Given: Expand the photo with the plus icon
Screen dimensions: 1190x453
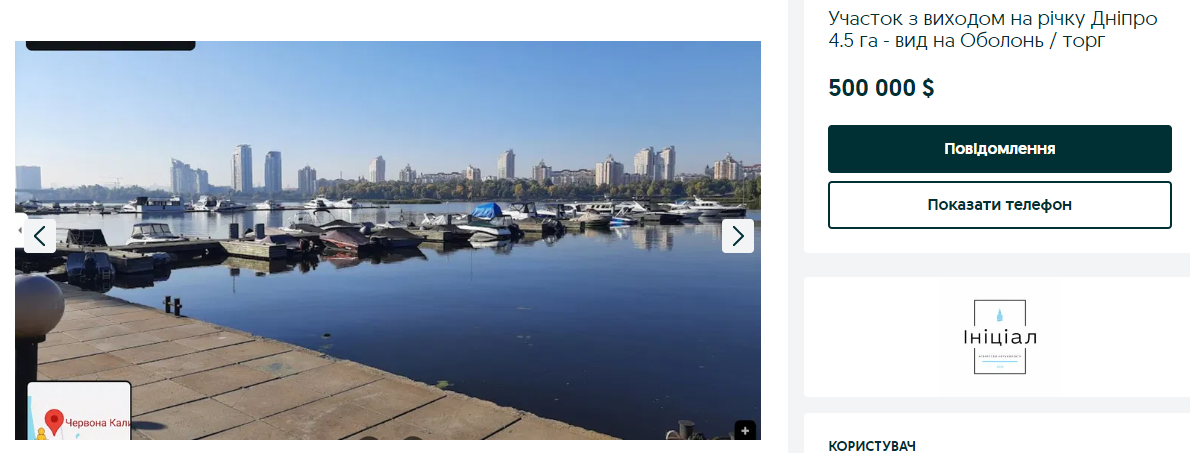Looking at the screenshot, I should 745,430.
